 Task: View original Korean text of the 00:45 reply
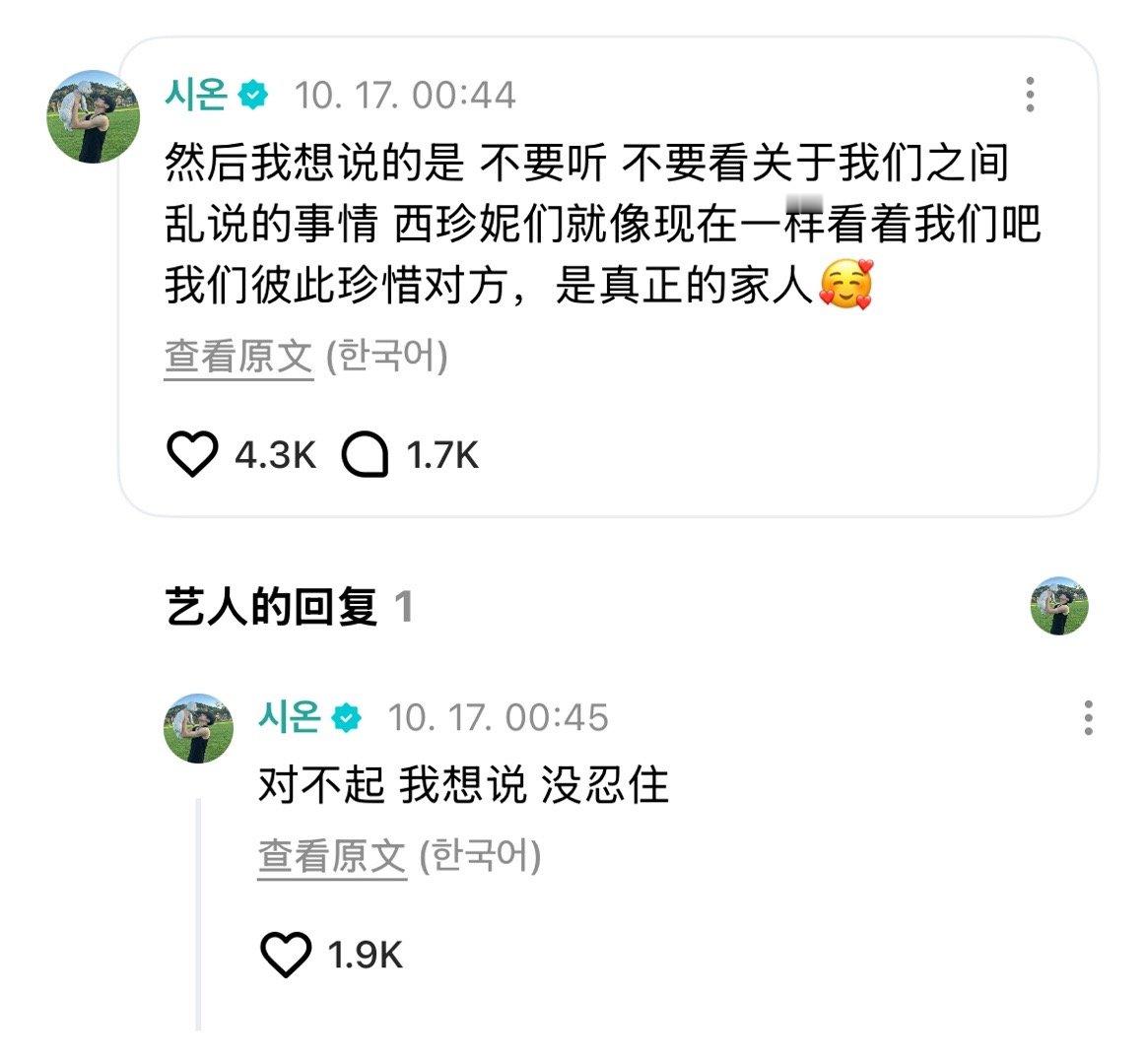332,856
